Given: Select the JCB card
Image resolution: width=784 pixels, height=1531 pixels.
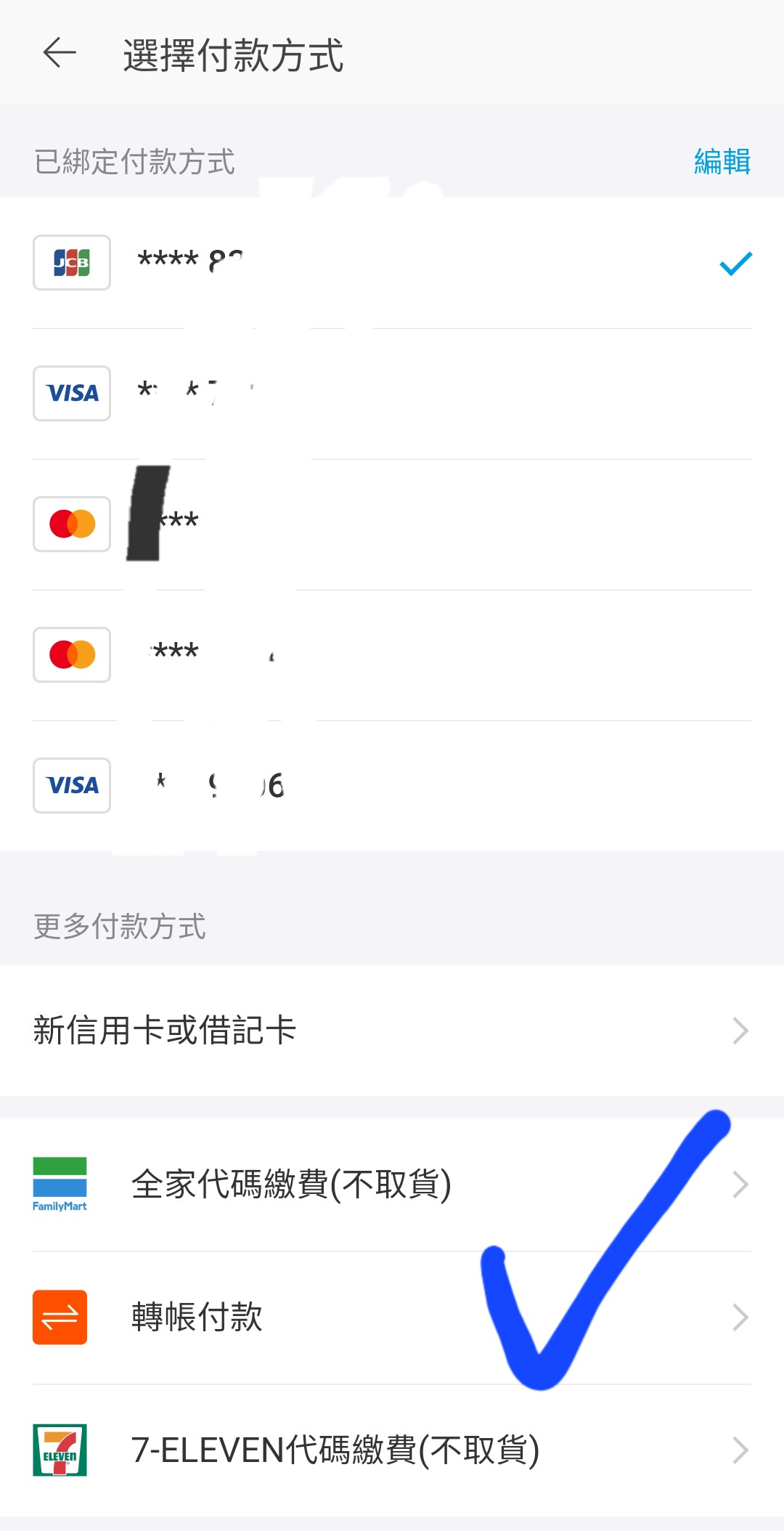Looking at the screenshot, I should 392,263.
